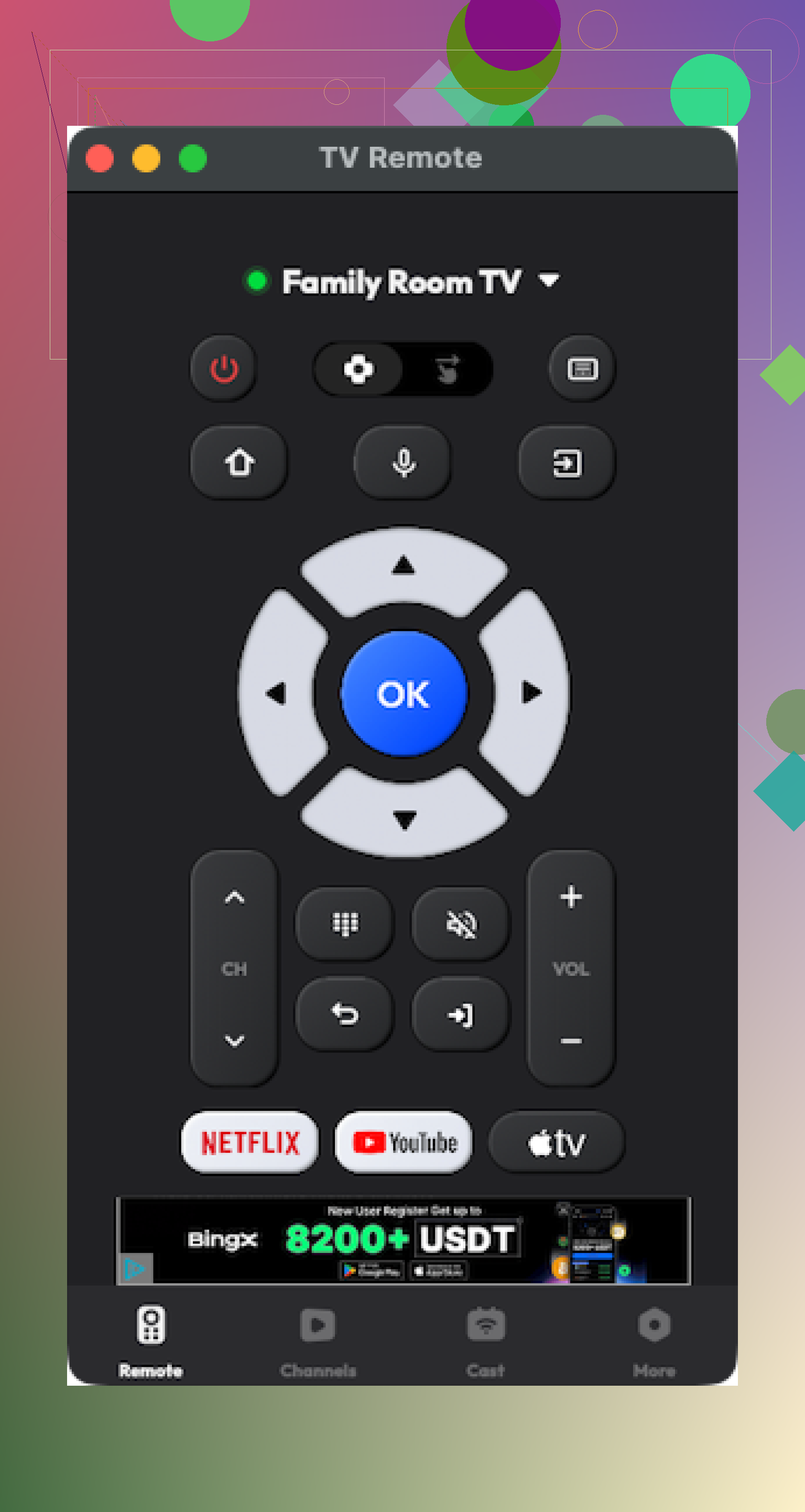Open the on-screen keyboard button
Image resolution: width=805 pixels, height=1512 pixels.
pos(582,369)
